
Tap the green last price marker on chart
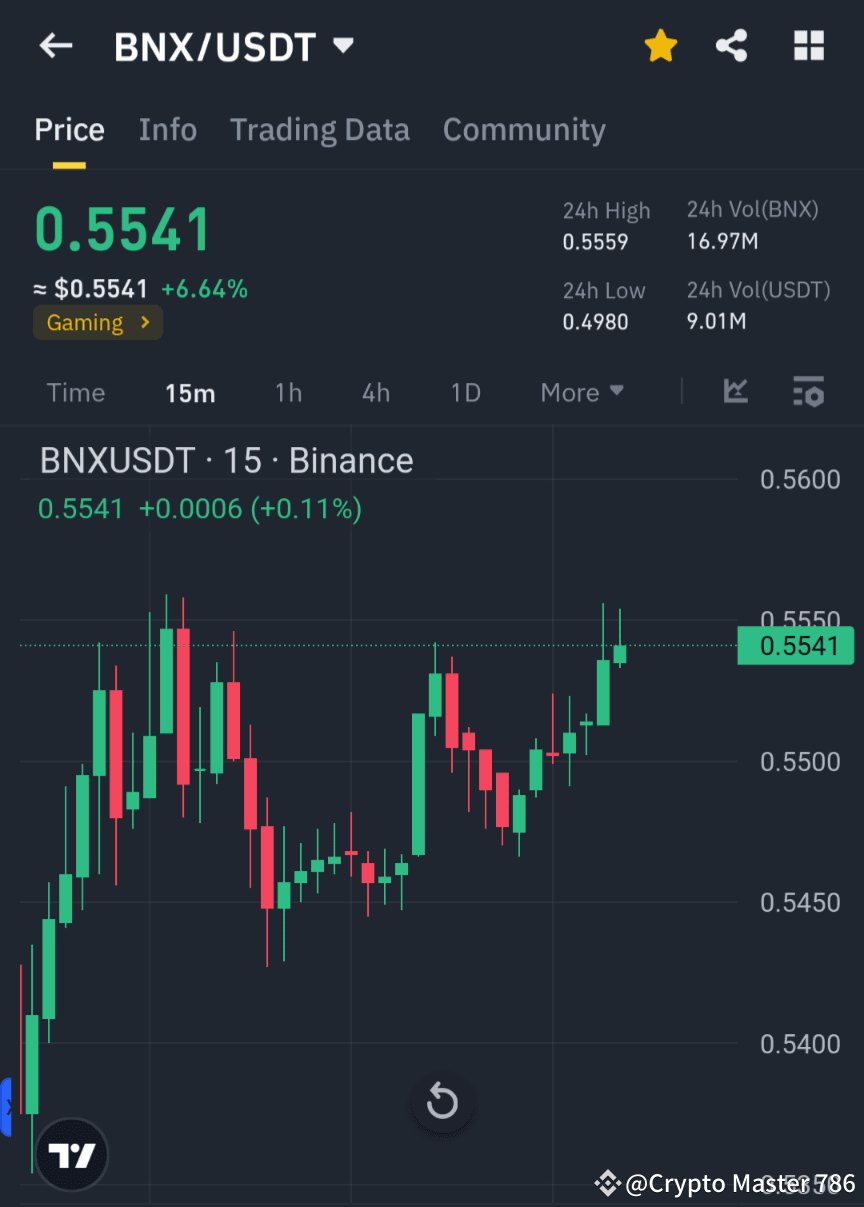point(795,645)
